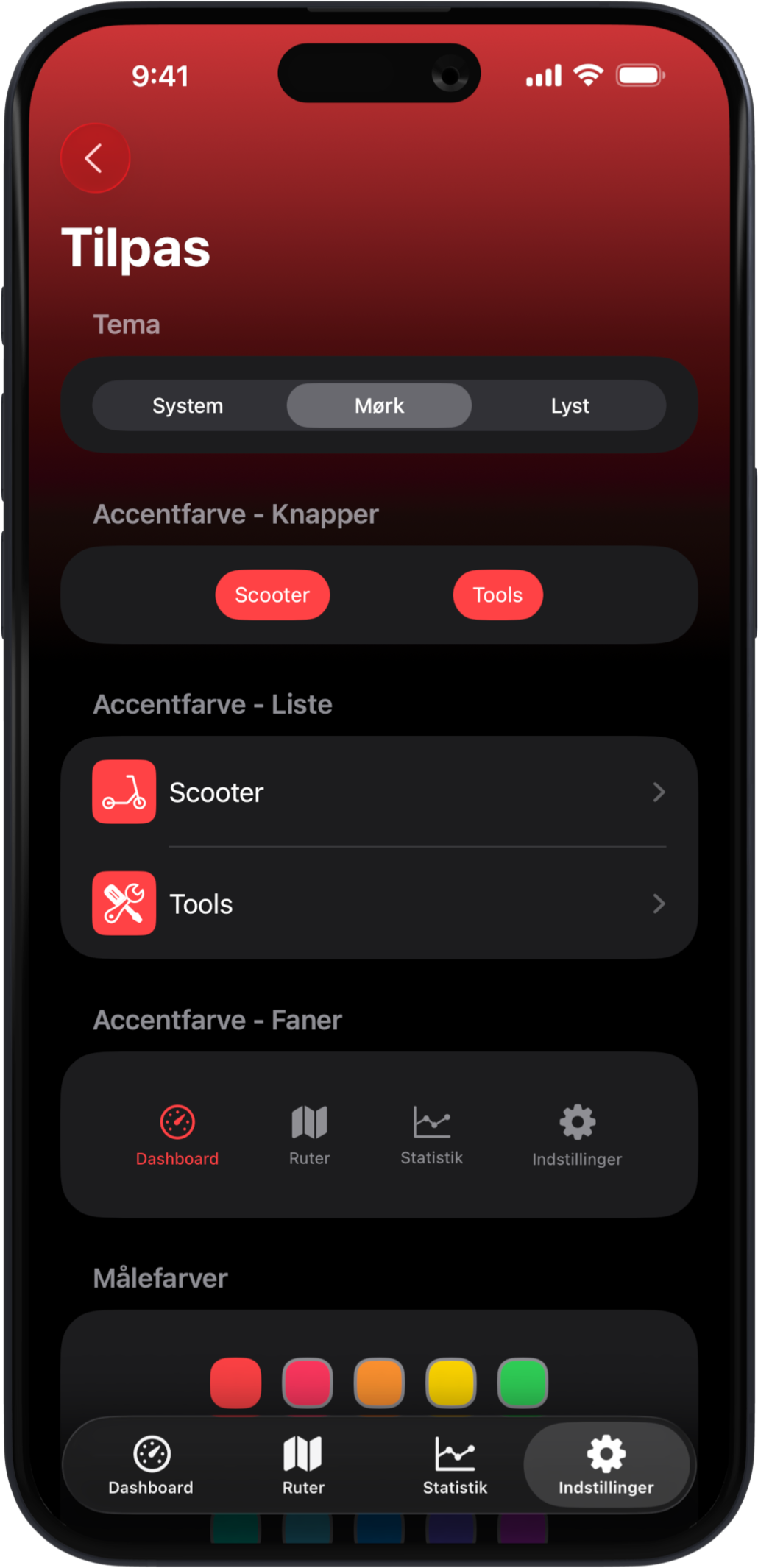Choose the Lyst theme
This screenshot has width=758, height=1568.
(570, 405)
